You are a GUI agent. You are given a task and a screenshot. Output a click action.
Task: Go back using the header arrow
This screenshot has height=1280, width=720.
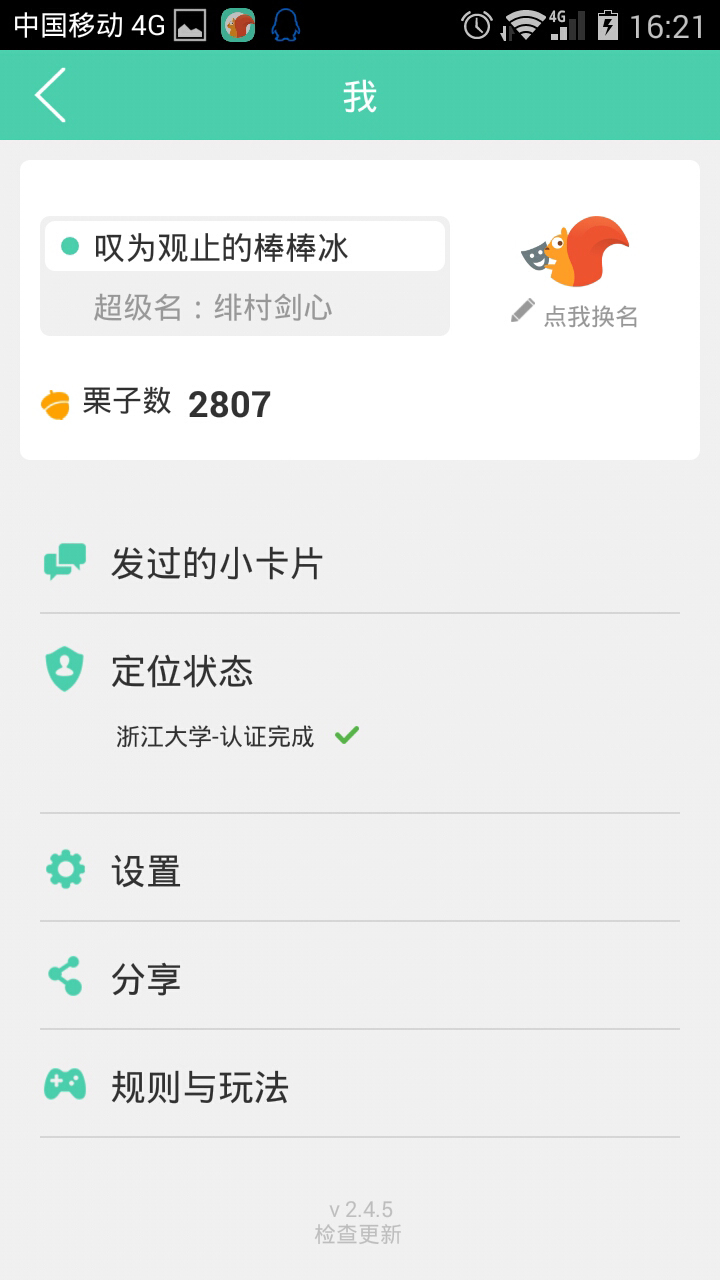[x=50, y=96]
